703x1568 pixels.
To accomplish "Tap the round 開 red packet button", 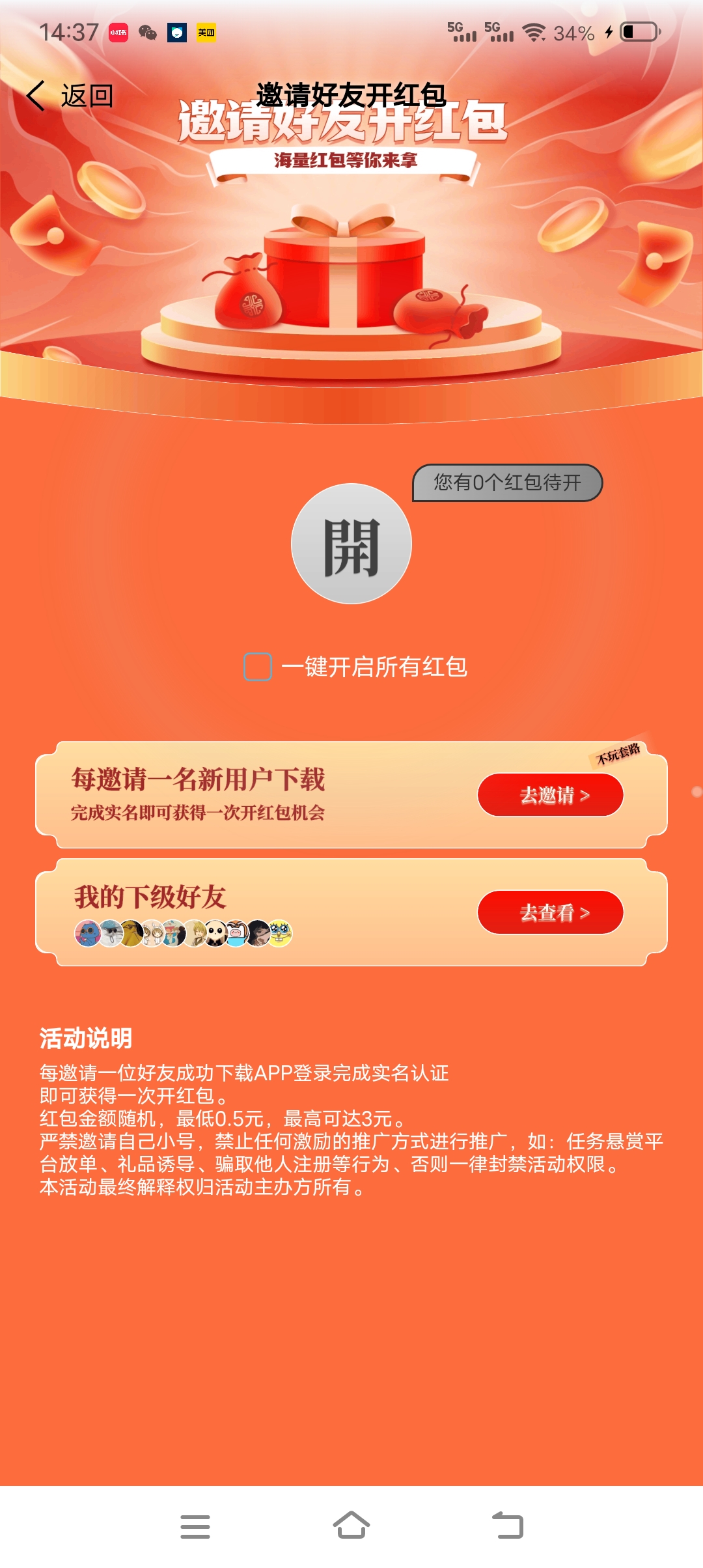I will point(351,544).
